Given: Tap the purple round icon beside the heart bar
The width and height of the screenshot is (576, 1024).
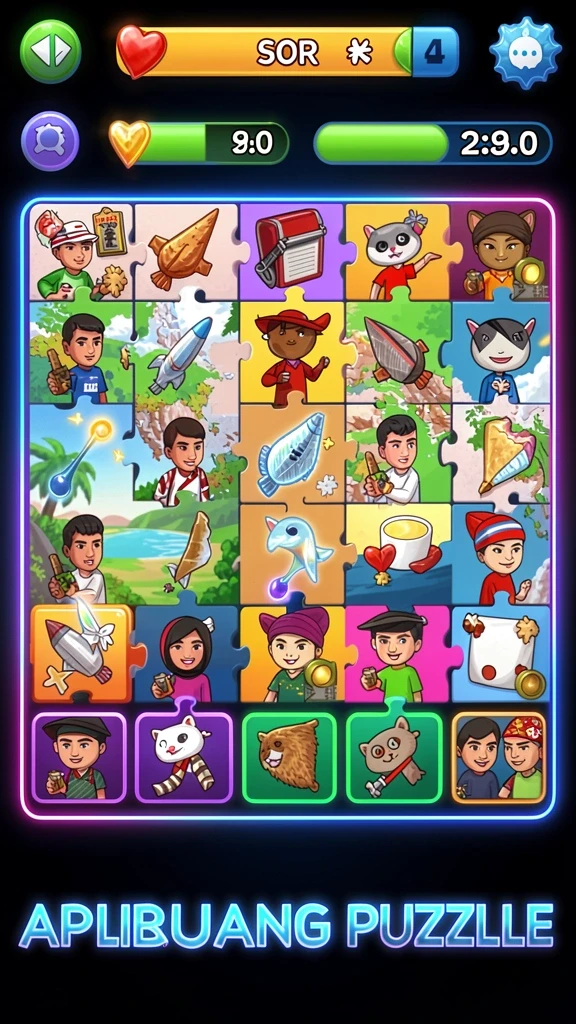Looking at the screenshot, I should pos(50,140).
